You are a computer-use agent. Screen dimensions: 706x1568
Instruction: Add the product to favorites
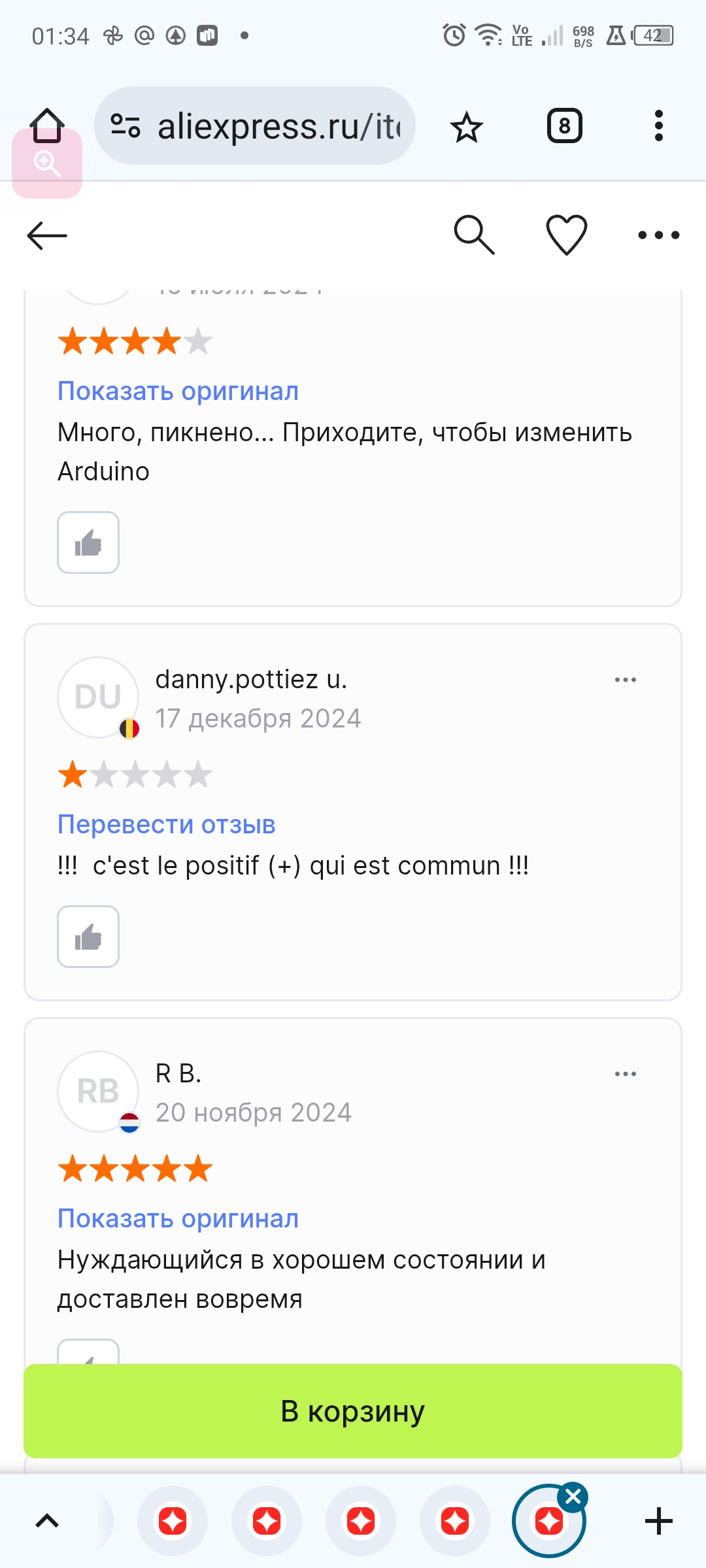(x=566, y=234)
